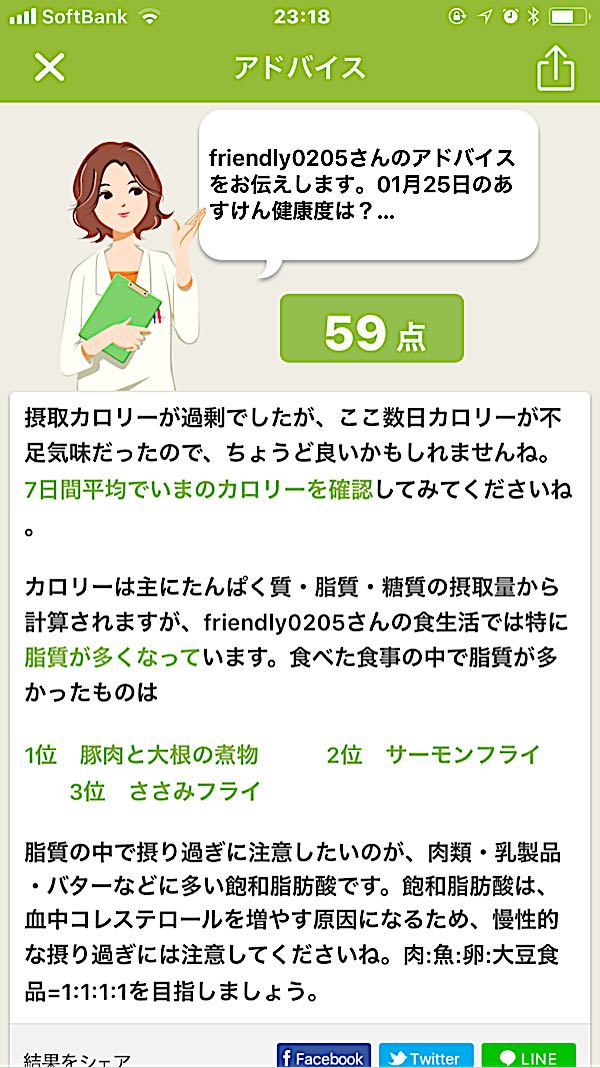Share the result on Facebook
Image resolution: width=600 pixels, height=1068 pixels.
(x=323, y=1056)
